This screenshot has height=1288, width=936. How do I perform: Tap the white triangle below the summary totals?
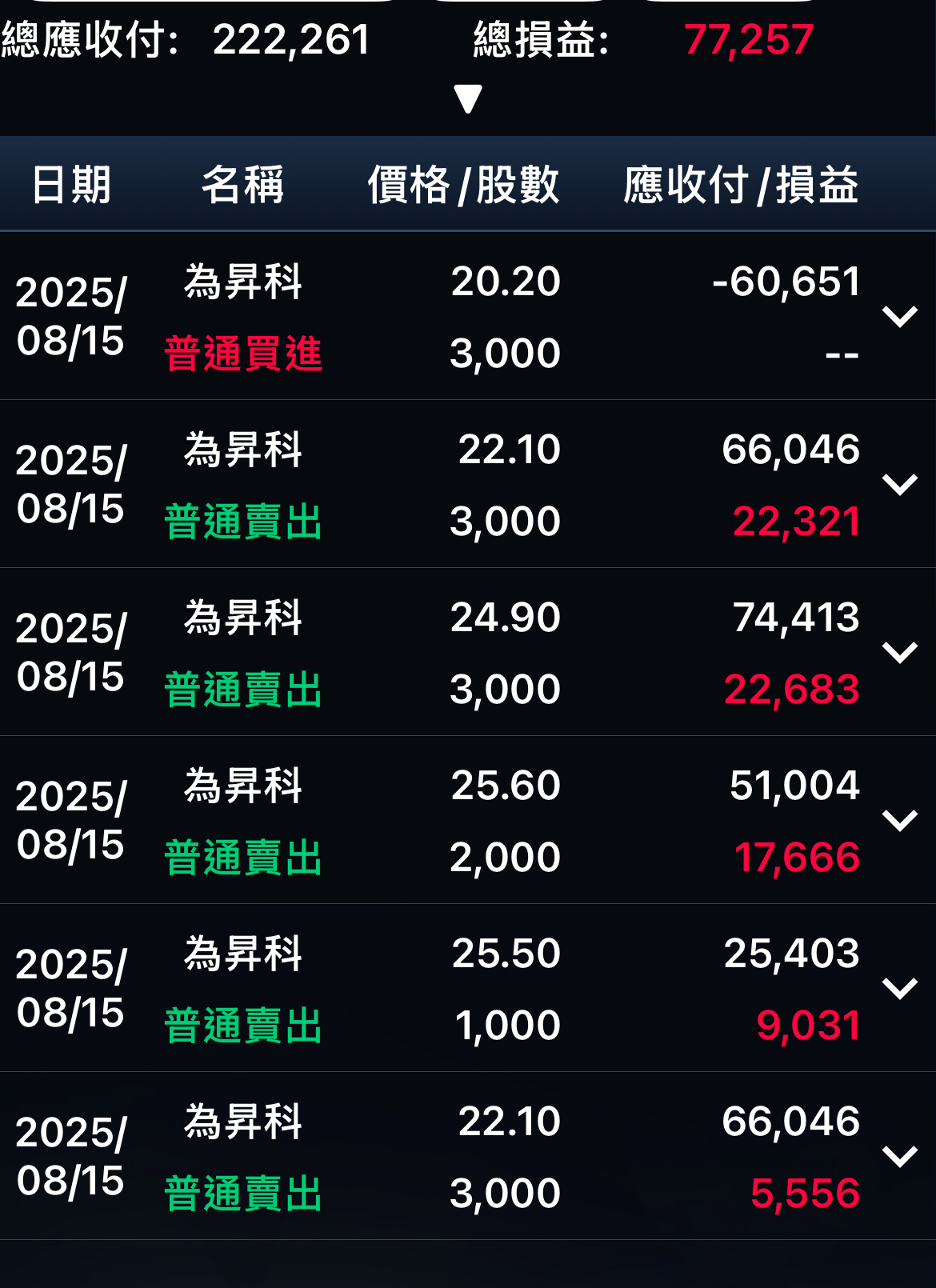point(468,98)
